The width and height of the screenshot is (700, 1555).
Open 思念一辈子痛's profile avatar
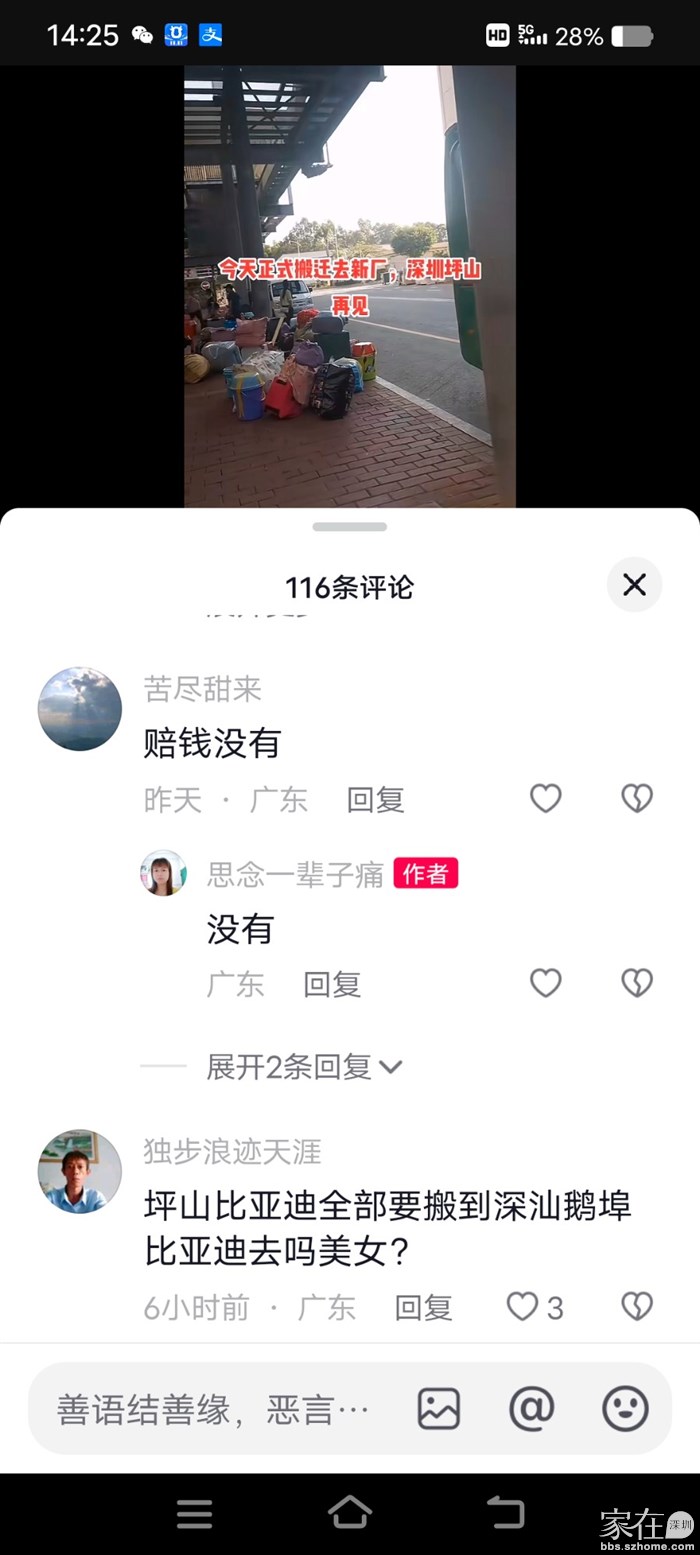click(x=163, y=873)
